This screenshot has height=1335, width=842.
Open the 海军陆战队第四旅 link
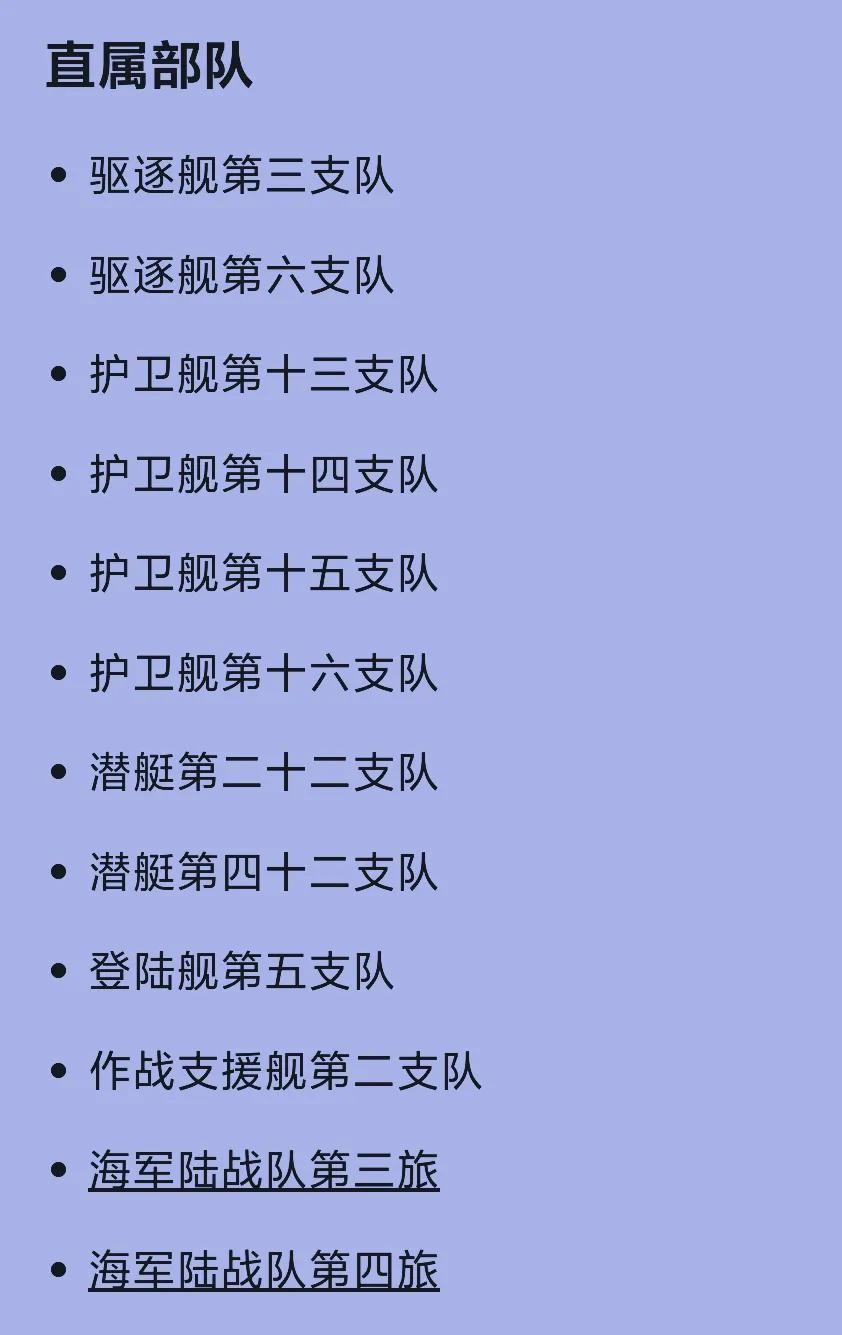pos(264,1271)
